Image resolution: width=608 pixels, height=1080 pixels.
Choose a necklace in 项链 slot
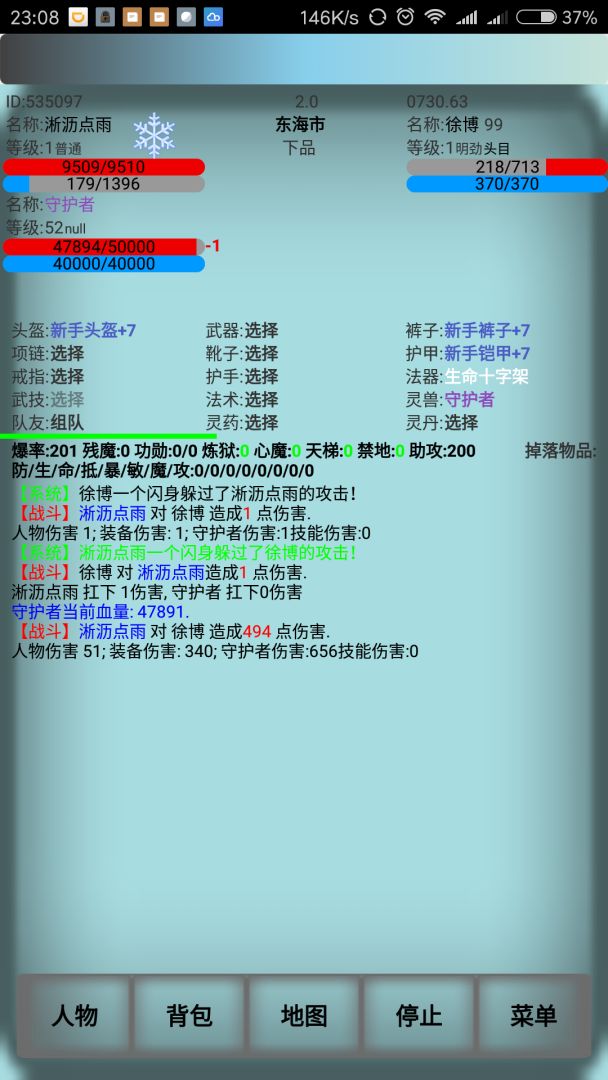pos(67,353)
